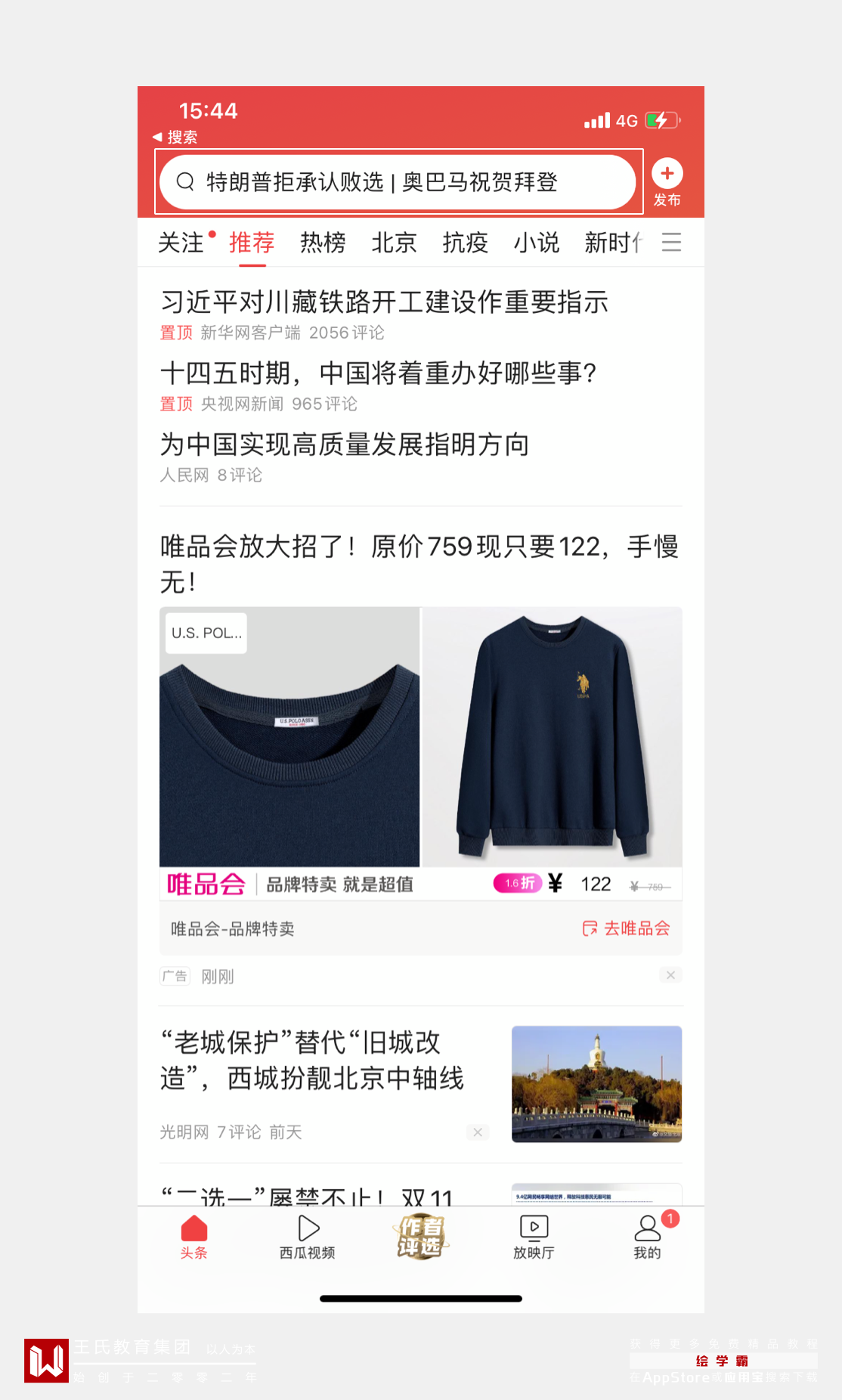Screen dimensions: 842x1400
Task: Tap the search box with Trump headline
Action: pyautogui.click(x=398, y=182)
